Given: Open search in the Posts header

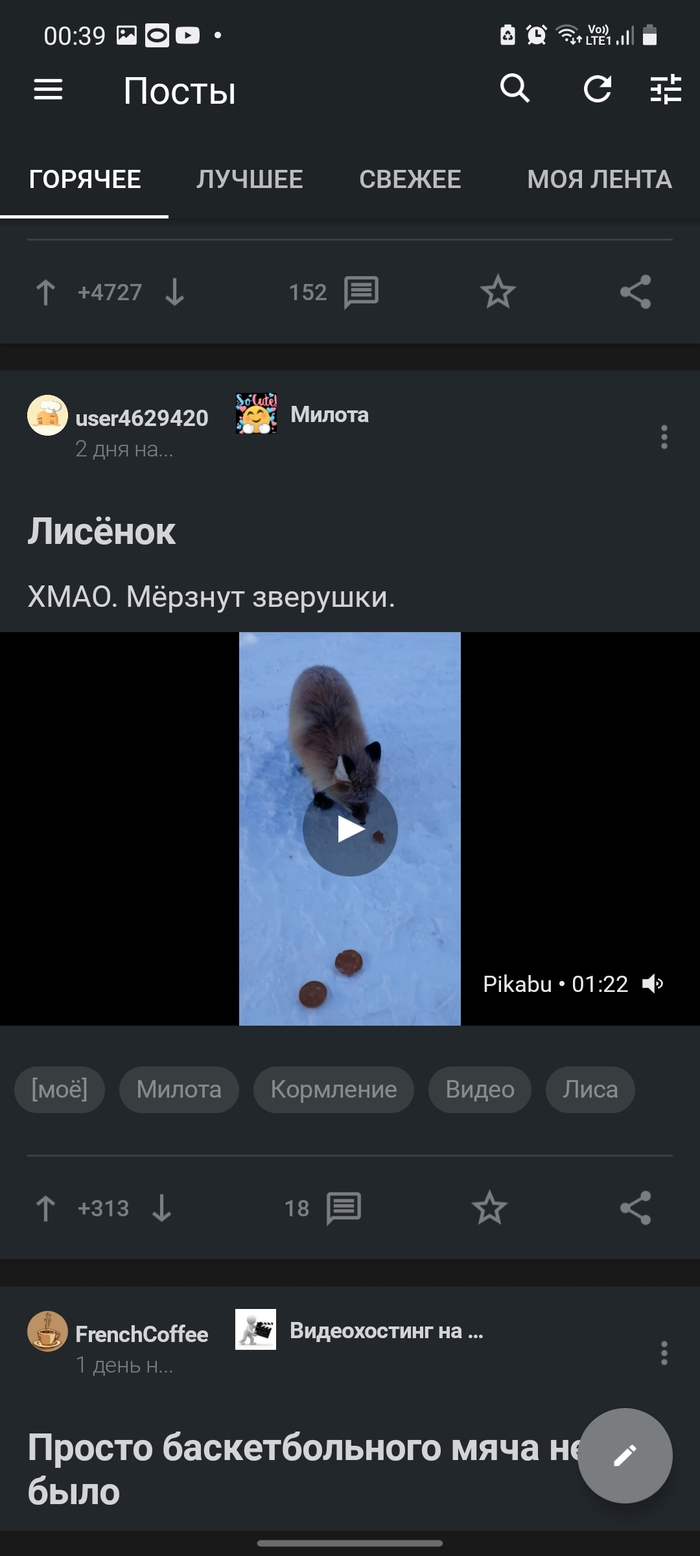Looking at the screenshot, I should pos(515,89).
